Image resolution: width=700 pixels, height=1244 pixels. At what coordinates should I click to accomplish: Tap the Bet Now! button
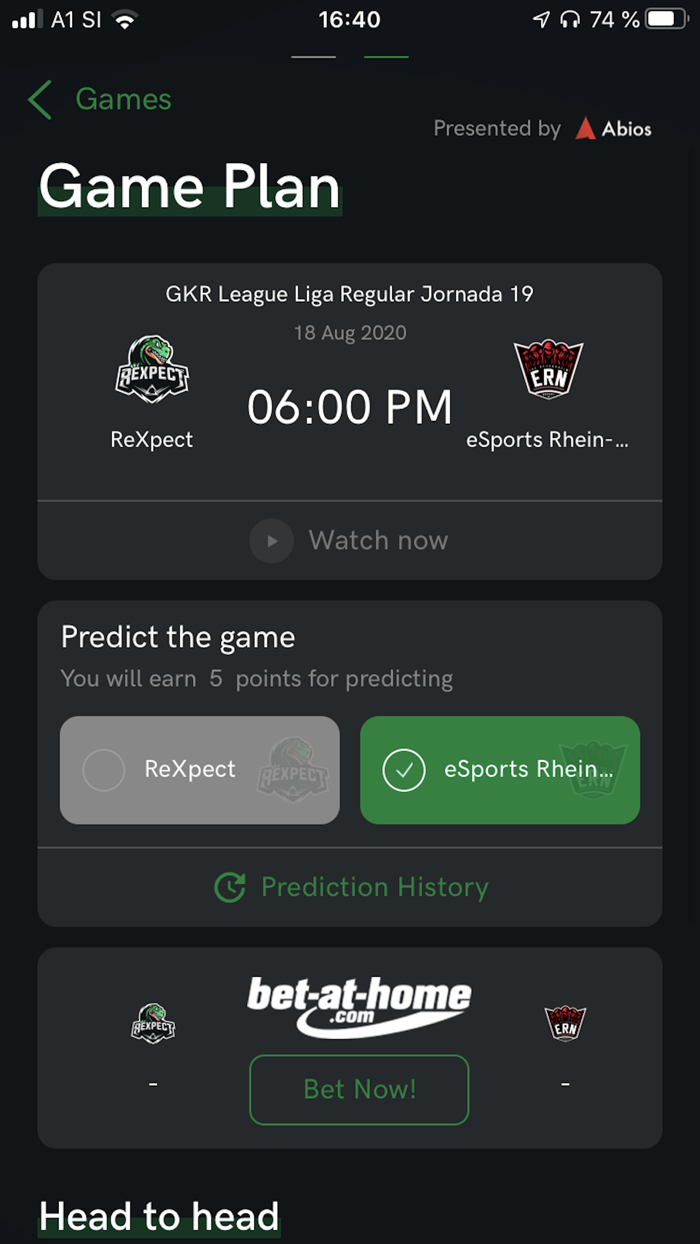[x=359, y=1089]
